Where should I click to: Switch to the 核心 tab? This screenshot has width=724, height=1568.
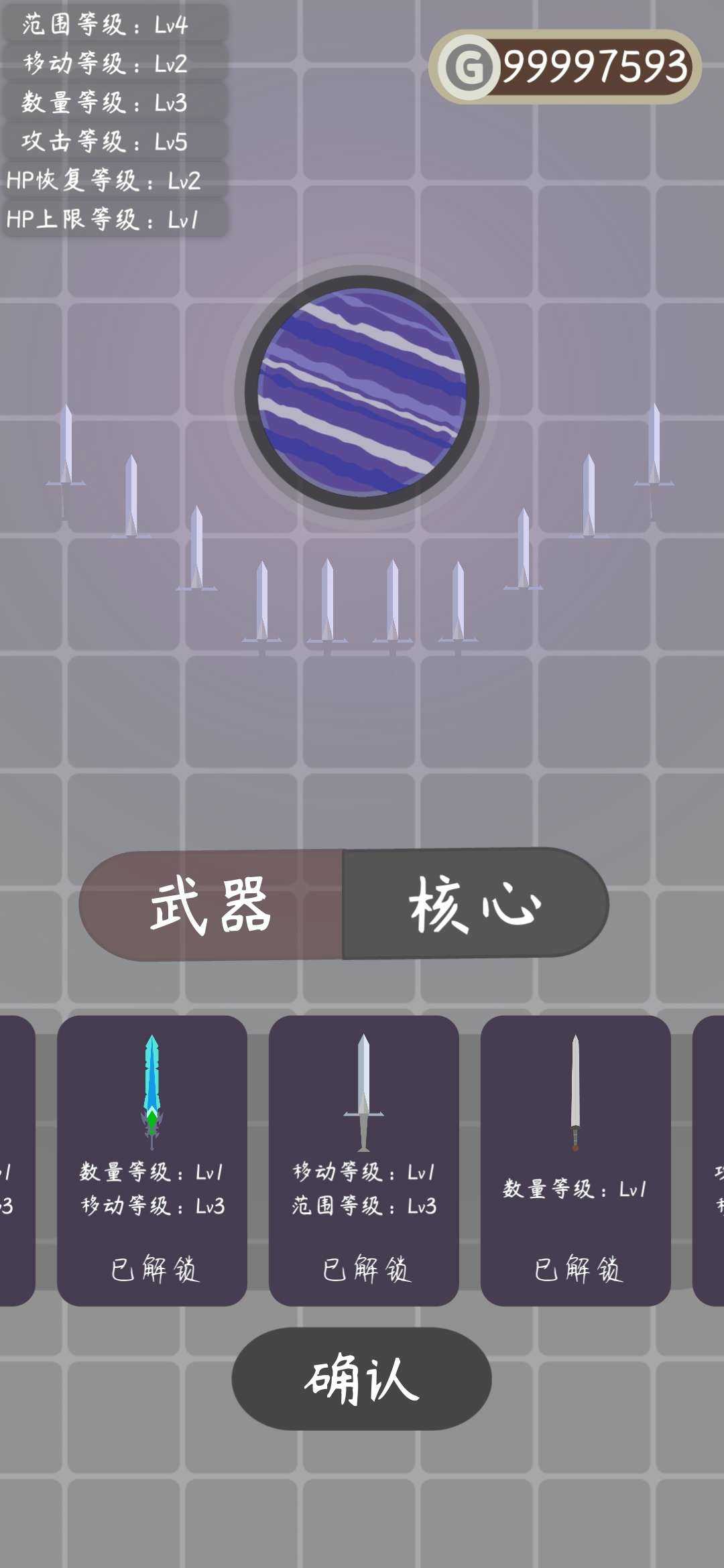tap(475, 905)
